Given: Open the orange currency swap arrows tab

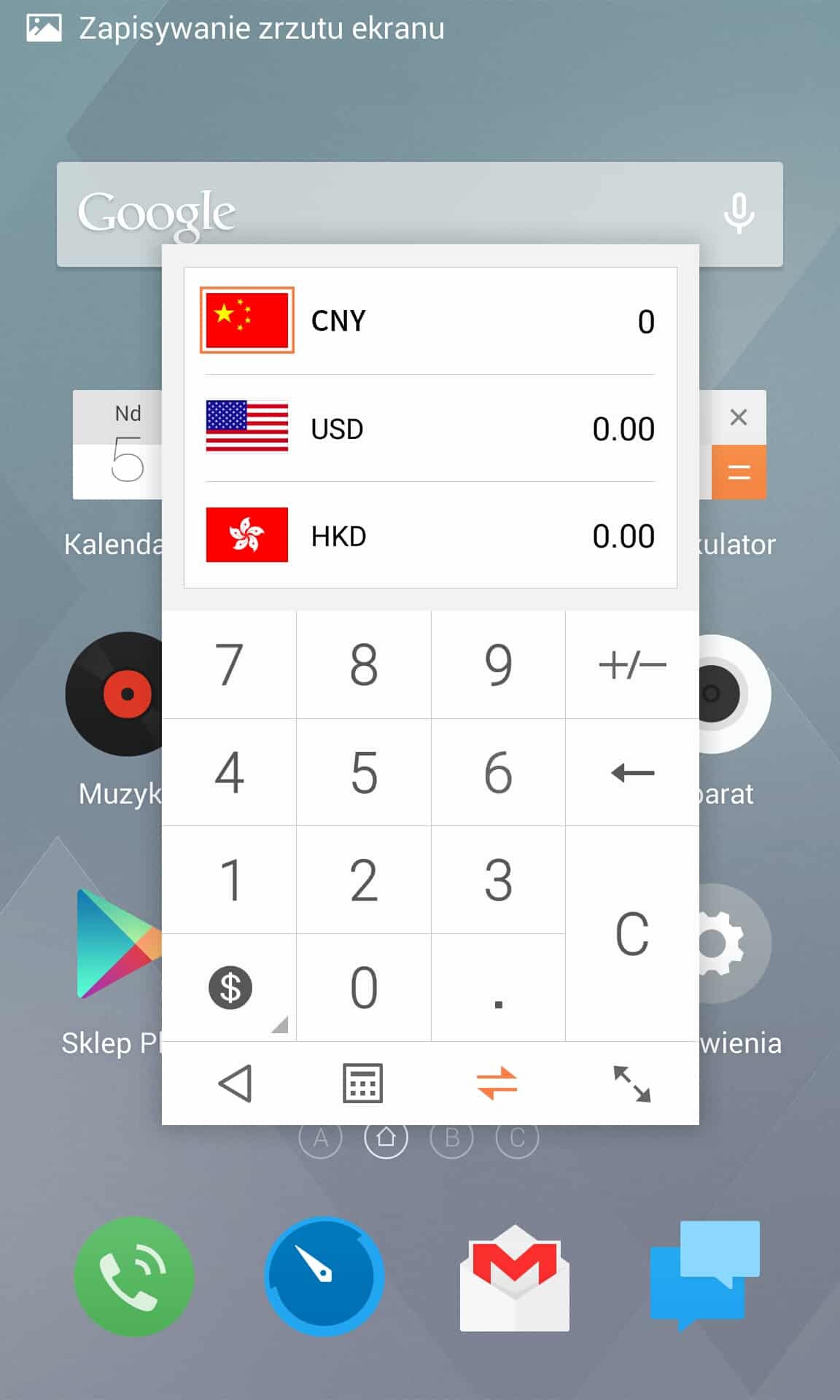Looking at the screenshot, I should pos(497,1084).
